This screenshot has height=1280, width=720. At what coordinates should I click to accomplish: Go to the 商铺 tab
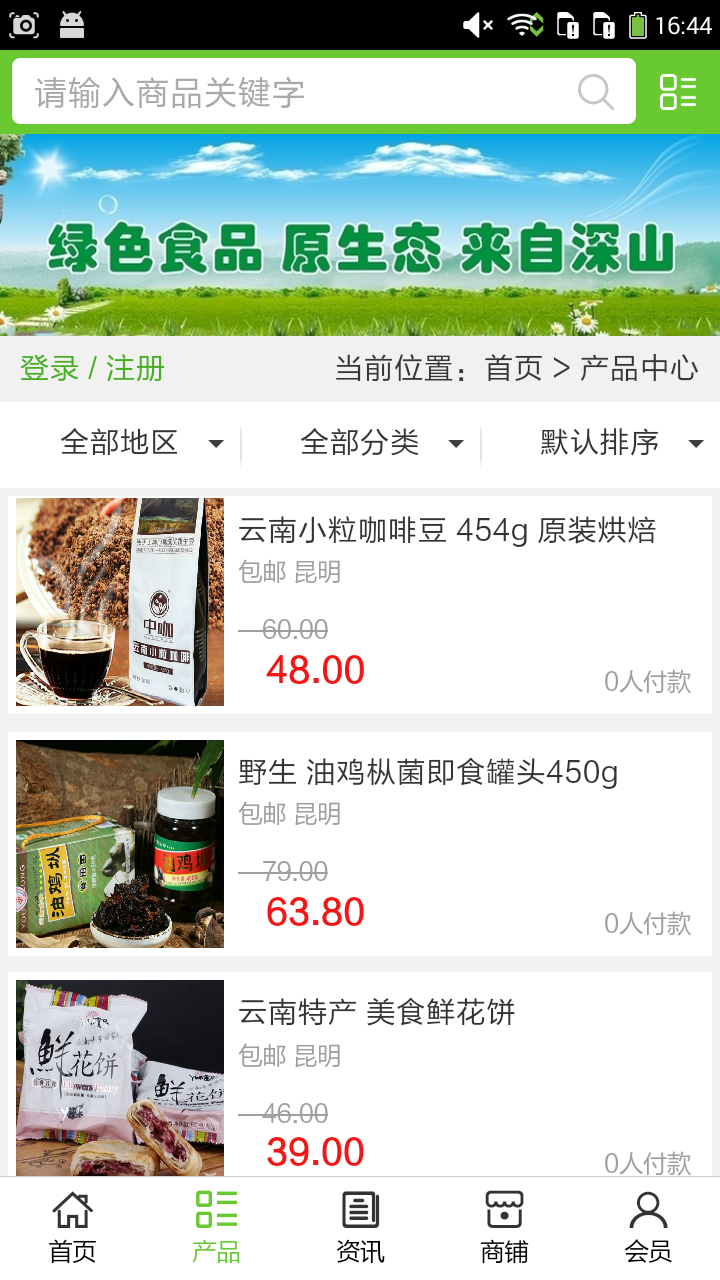tap(504, 1226)
